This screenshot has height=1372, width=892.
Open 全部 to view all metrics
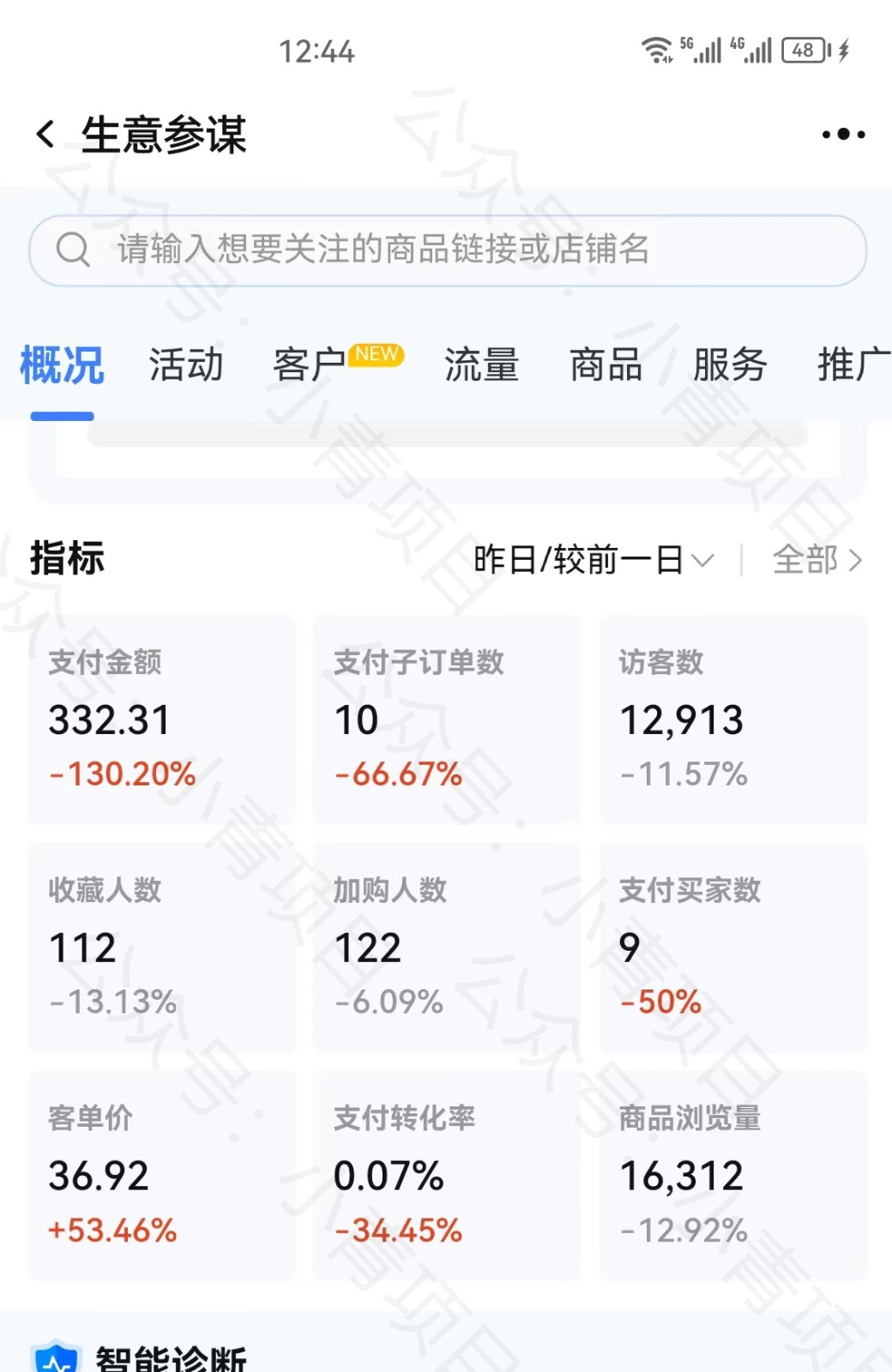coord(816,560)
